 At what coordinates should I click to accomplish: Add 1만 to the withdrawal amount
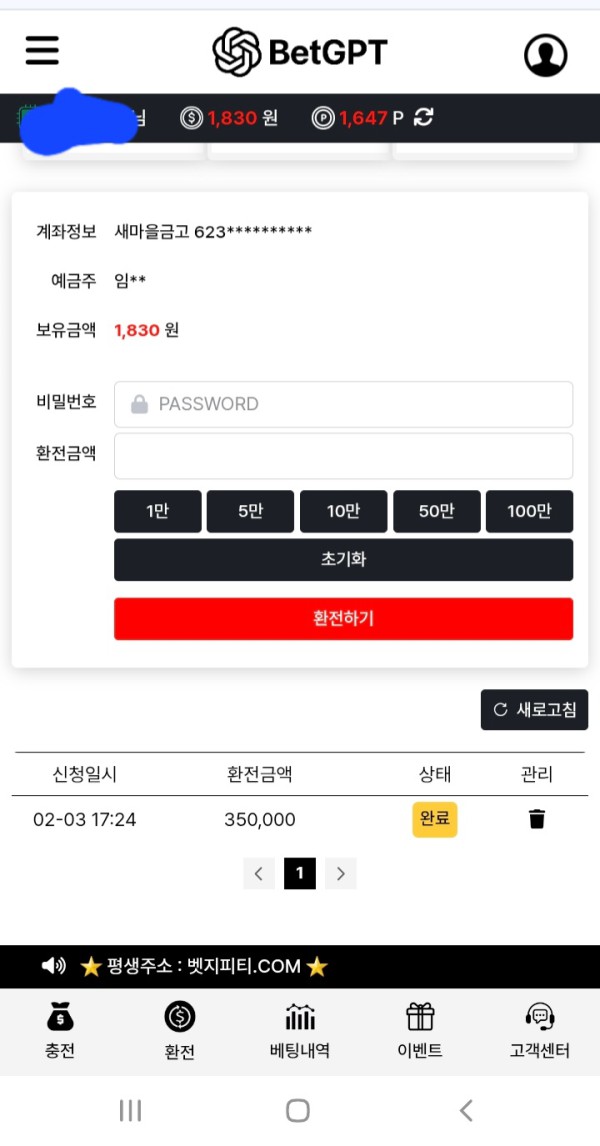coord(158,511)
